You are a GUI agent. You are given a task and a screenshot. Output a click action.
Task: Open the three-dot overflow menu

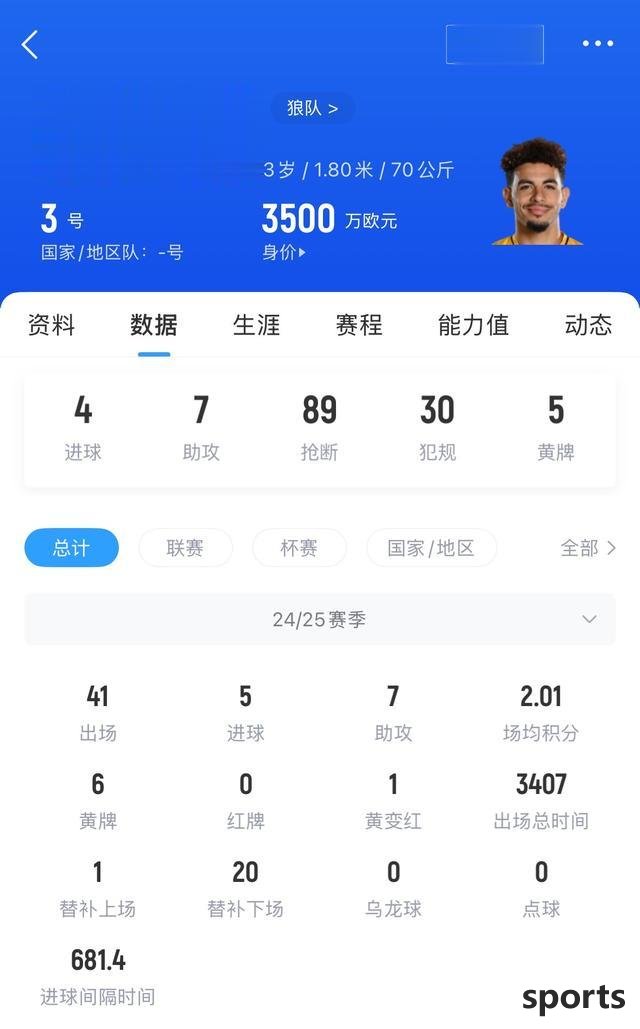(598, 44)
